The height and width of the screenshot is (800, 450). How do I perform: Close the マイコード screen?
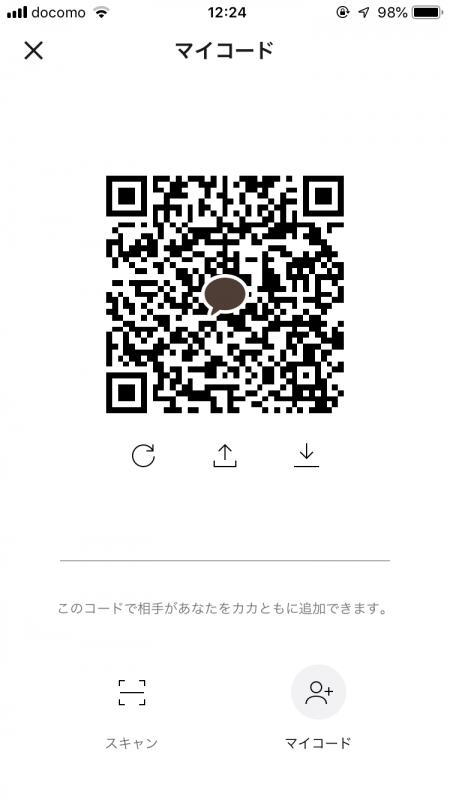pos(34,51)
